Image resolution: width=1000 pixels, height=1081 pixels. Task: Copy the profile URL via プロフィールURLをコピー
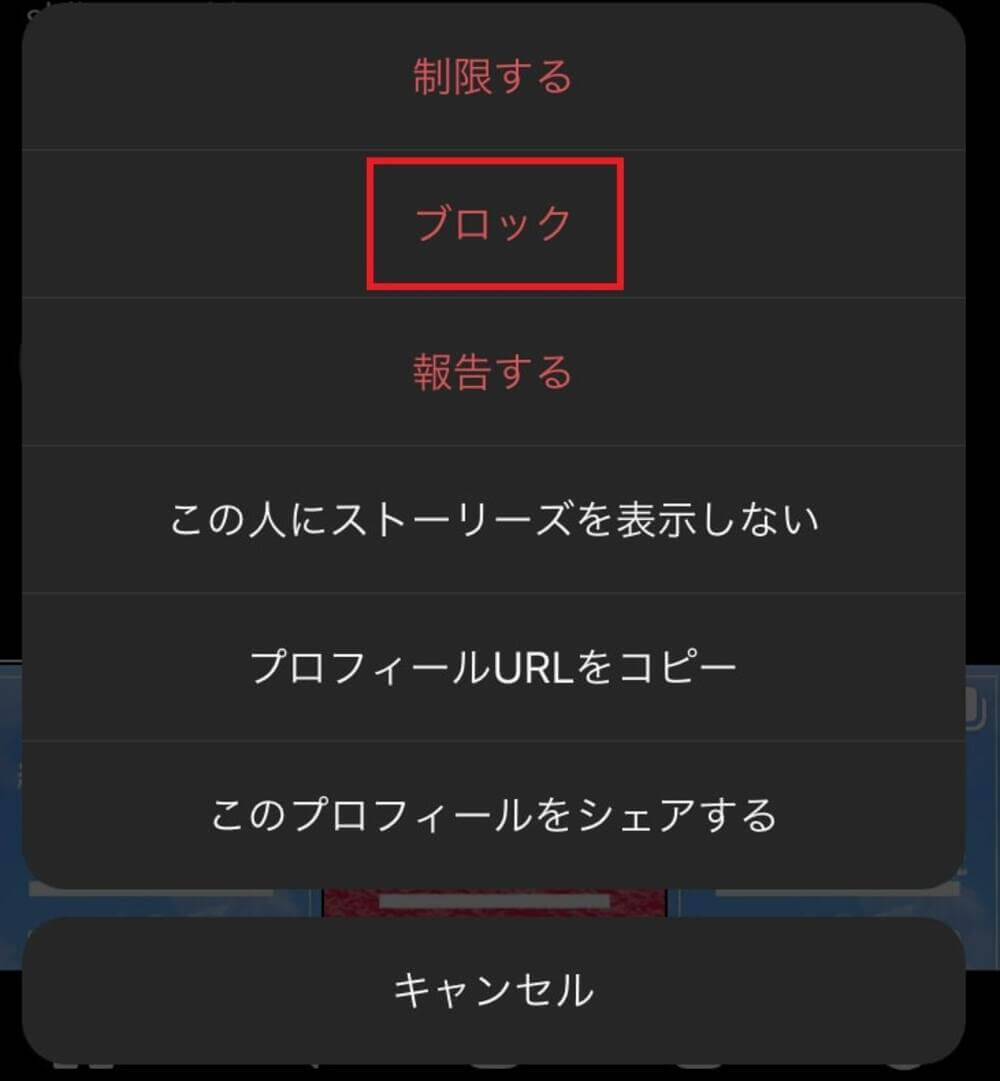493,667
